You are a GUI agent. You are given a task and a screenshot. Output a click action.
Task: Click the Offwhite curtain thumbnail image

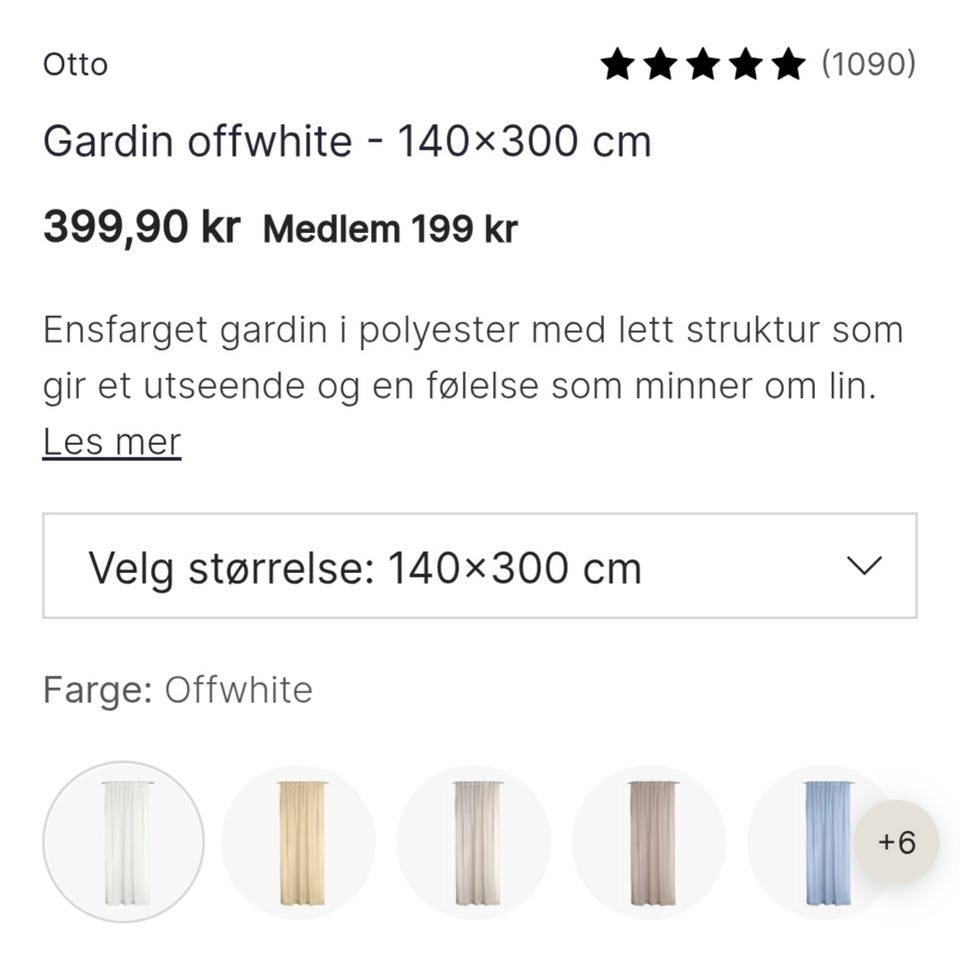(121, 843)
